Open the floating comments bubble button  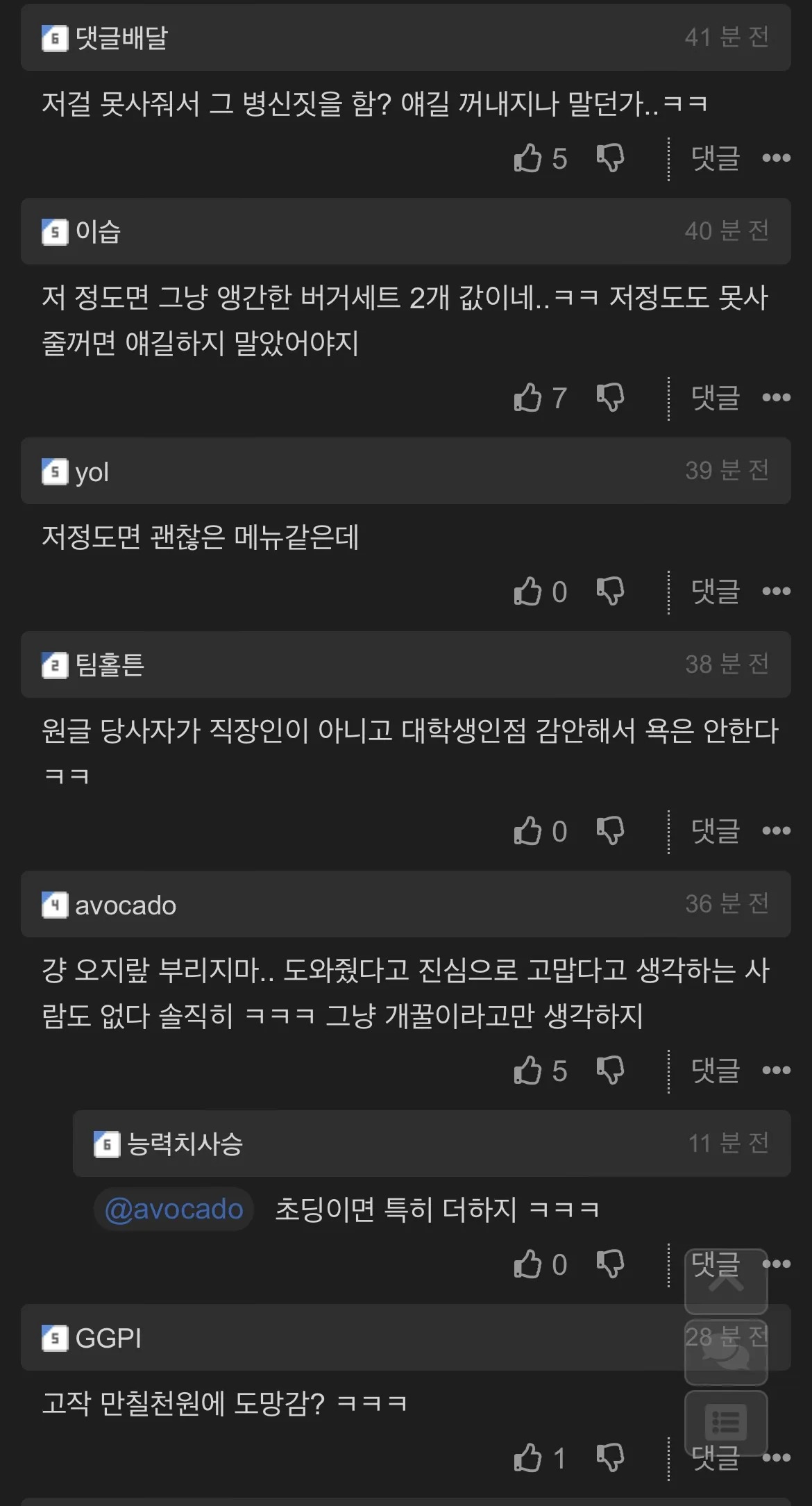click(x=726, y=1353)
